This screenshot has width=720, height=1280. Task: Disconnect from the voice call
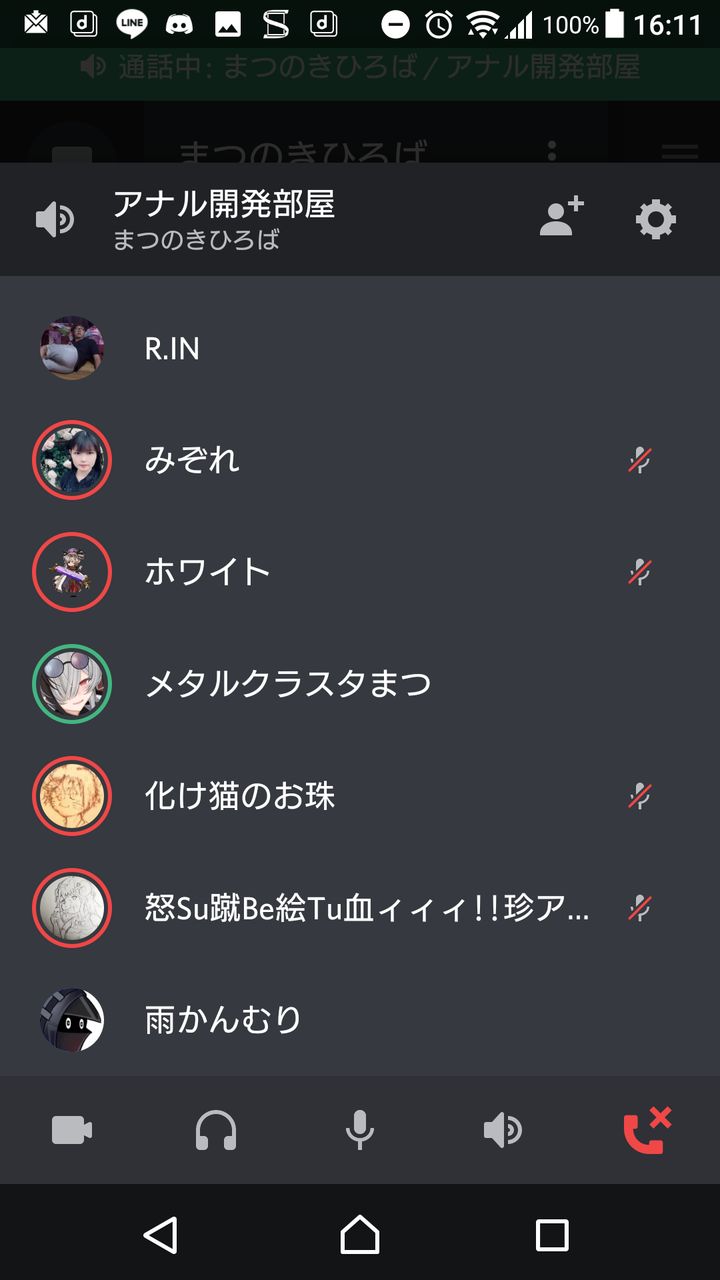[647, 1131]
